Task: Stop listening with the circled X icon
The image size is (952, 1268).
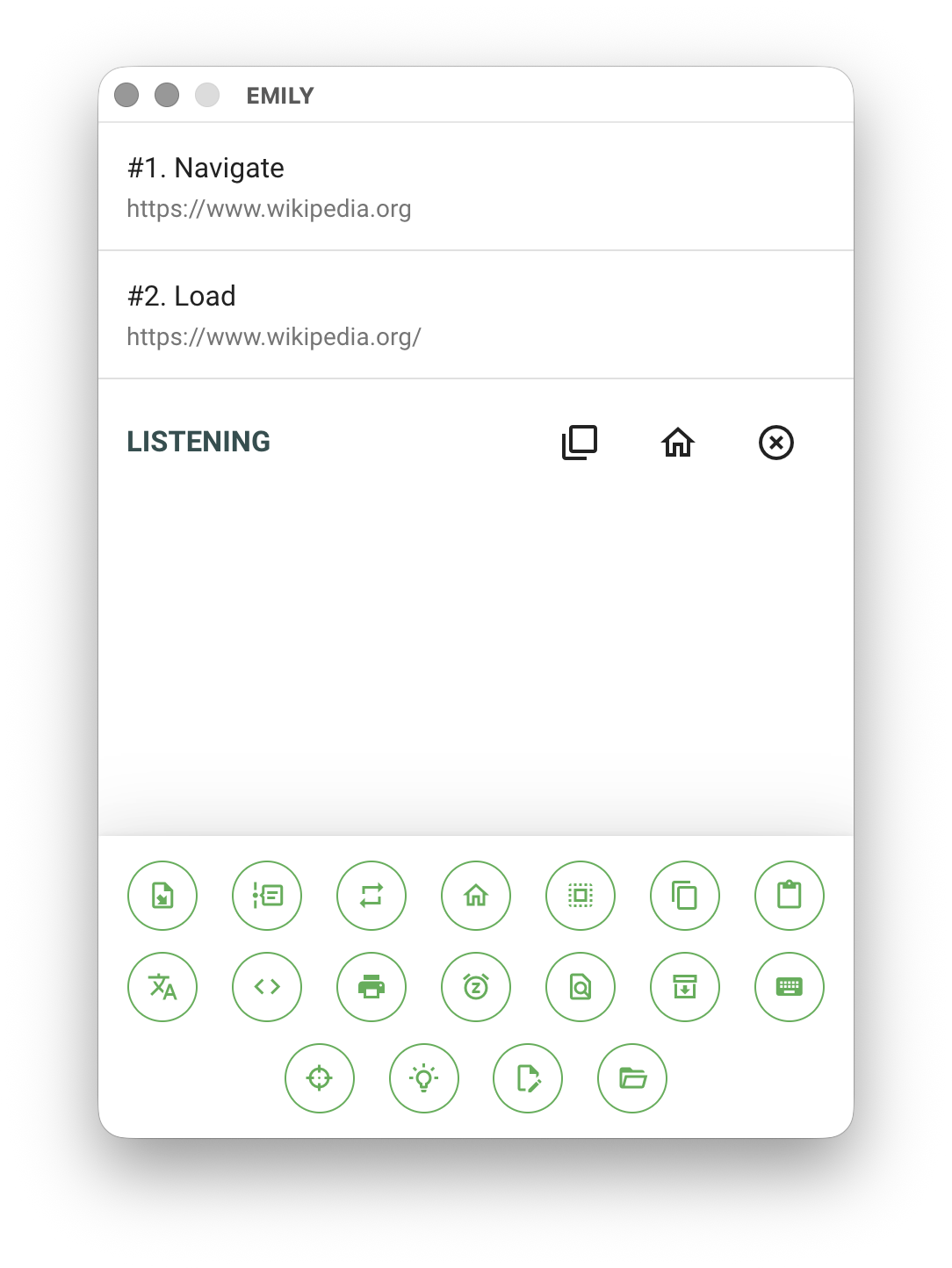Action: 776,443
